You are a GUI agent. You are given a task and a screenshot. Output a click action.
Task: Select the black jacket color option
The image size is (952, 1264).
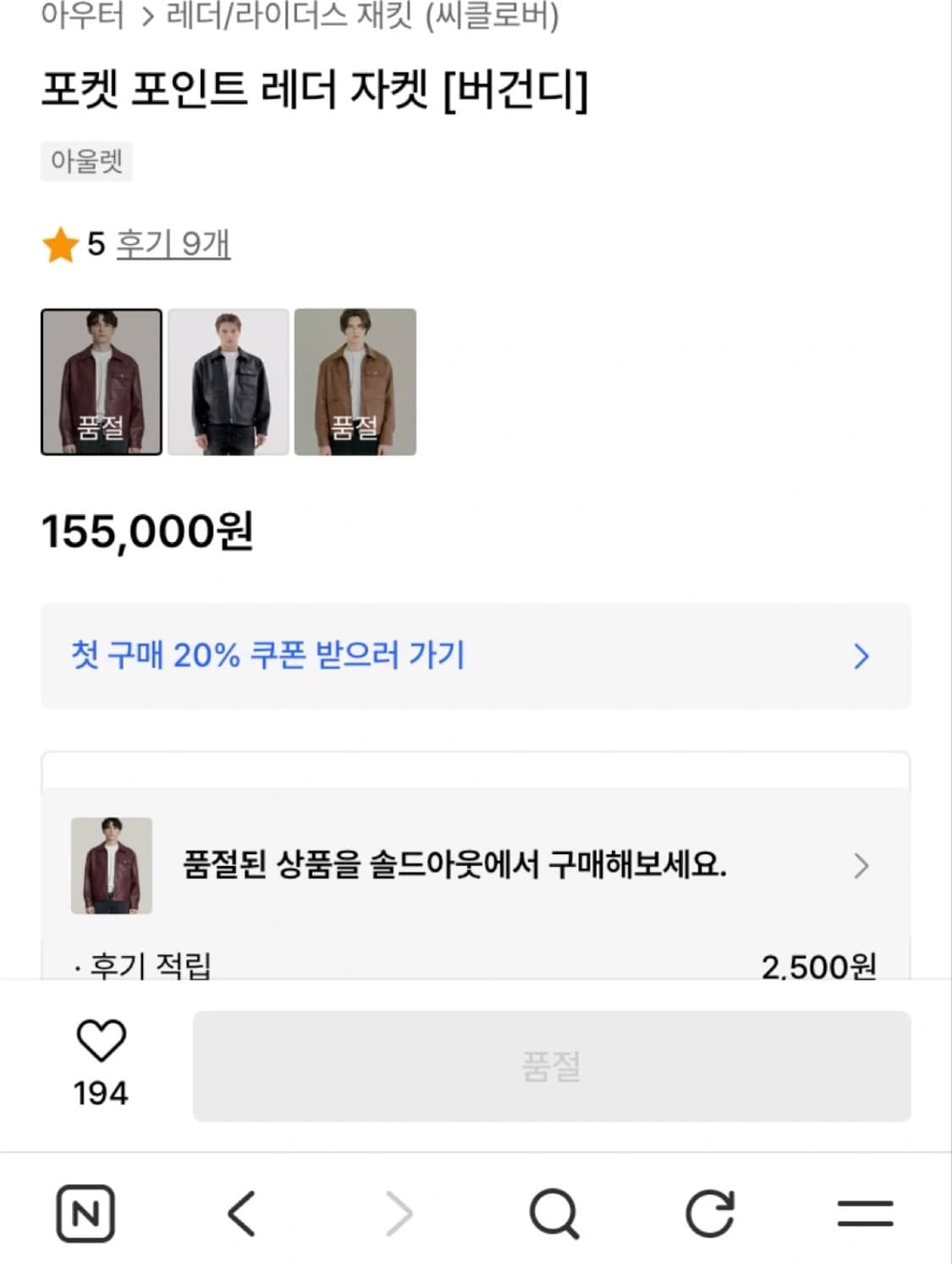click(x=228, y=382)
